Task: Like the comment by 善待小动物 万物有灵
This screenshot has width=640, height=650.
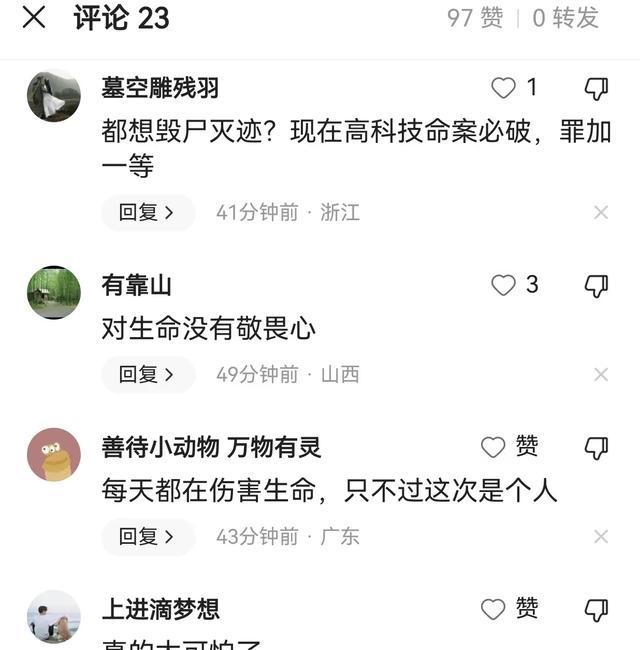Action: [494, 447]
